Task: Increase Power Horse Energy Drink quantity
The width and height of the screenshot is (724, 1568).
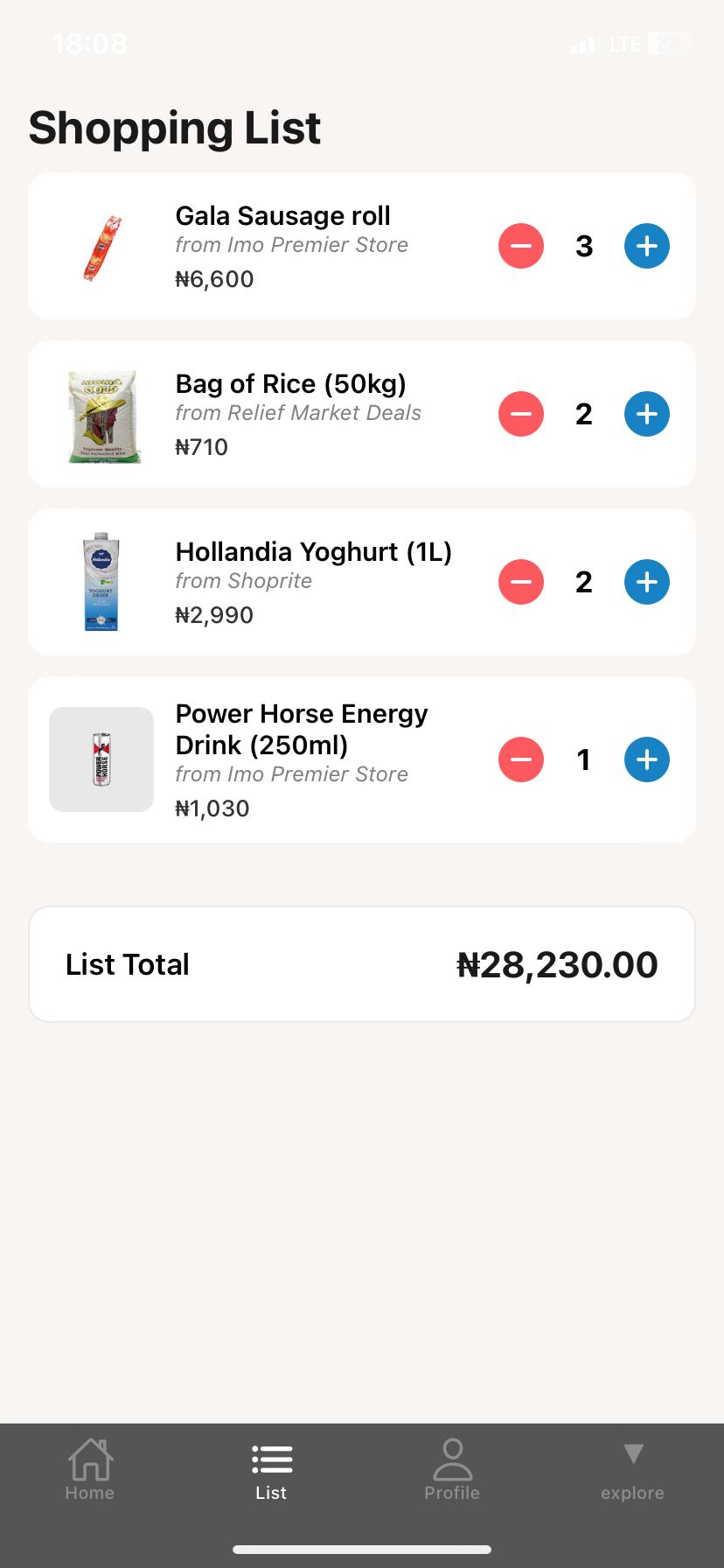Action: point(647,759)
